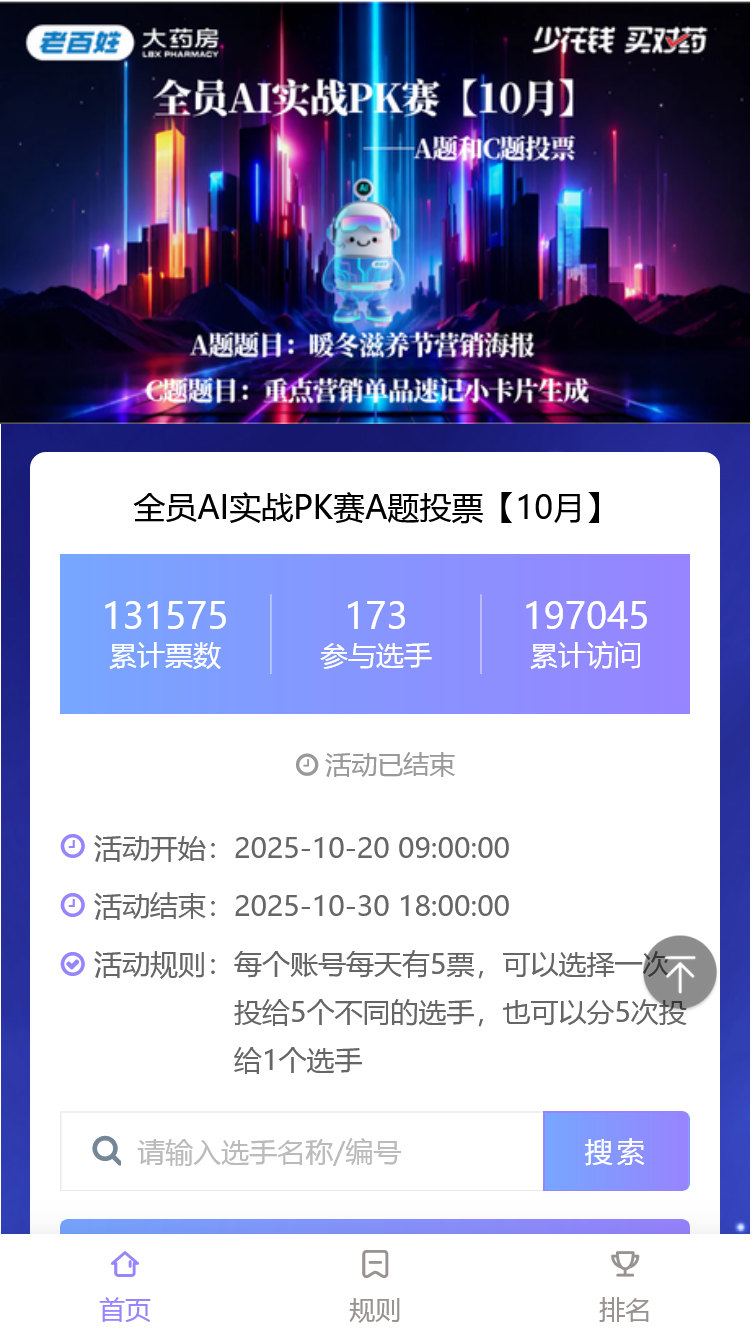This screenshot has width=752, height=1336.
Task: Click the back-to-top arrow button
Action: point(680,971)
